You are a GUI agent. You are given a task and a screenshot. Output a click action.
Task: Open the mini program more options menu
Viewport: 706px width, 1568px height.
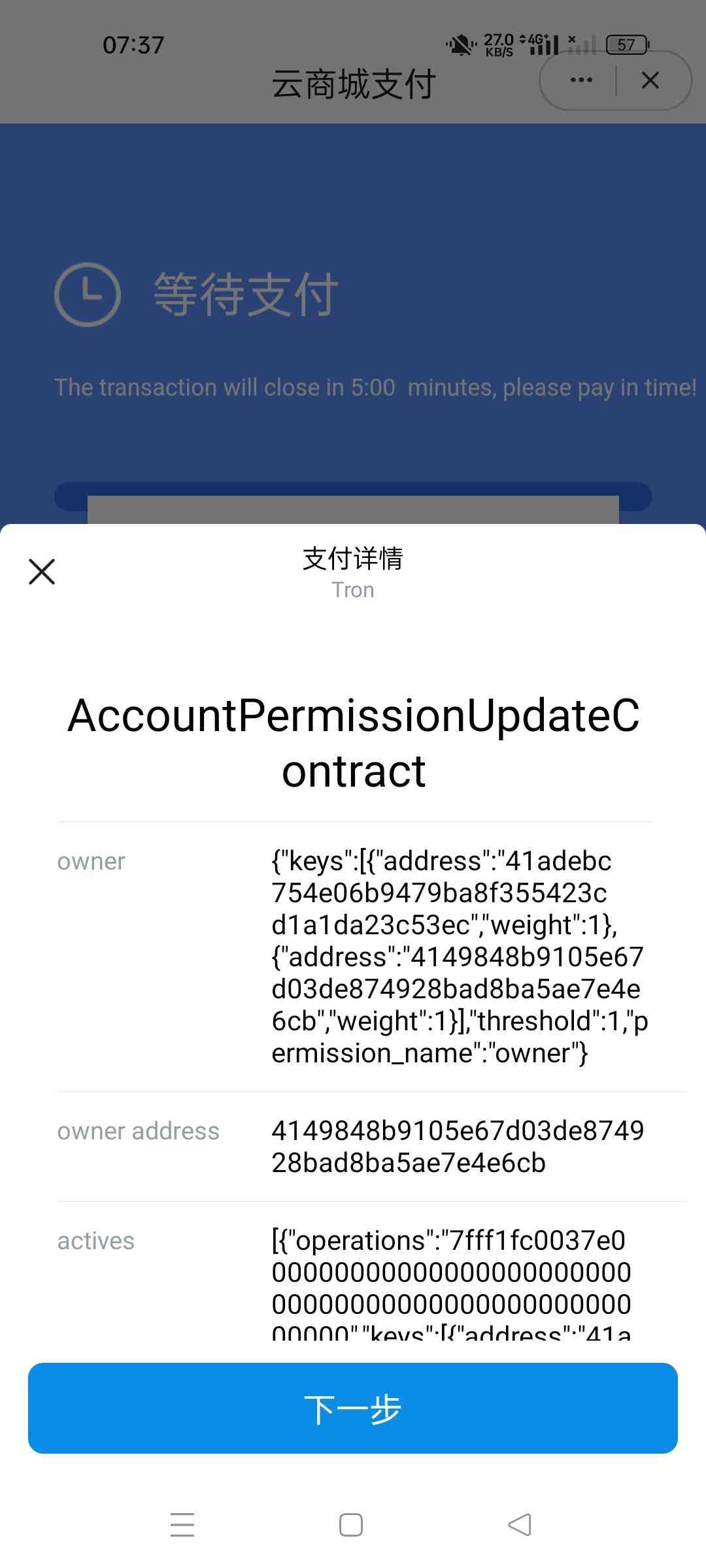pos(581,80)
